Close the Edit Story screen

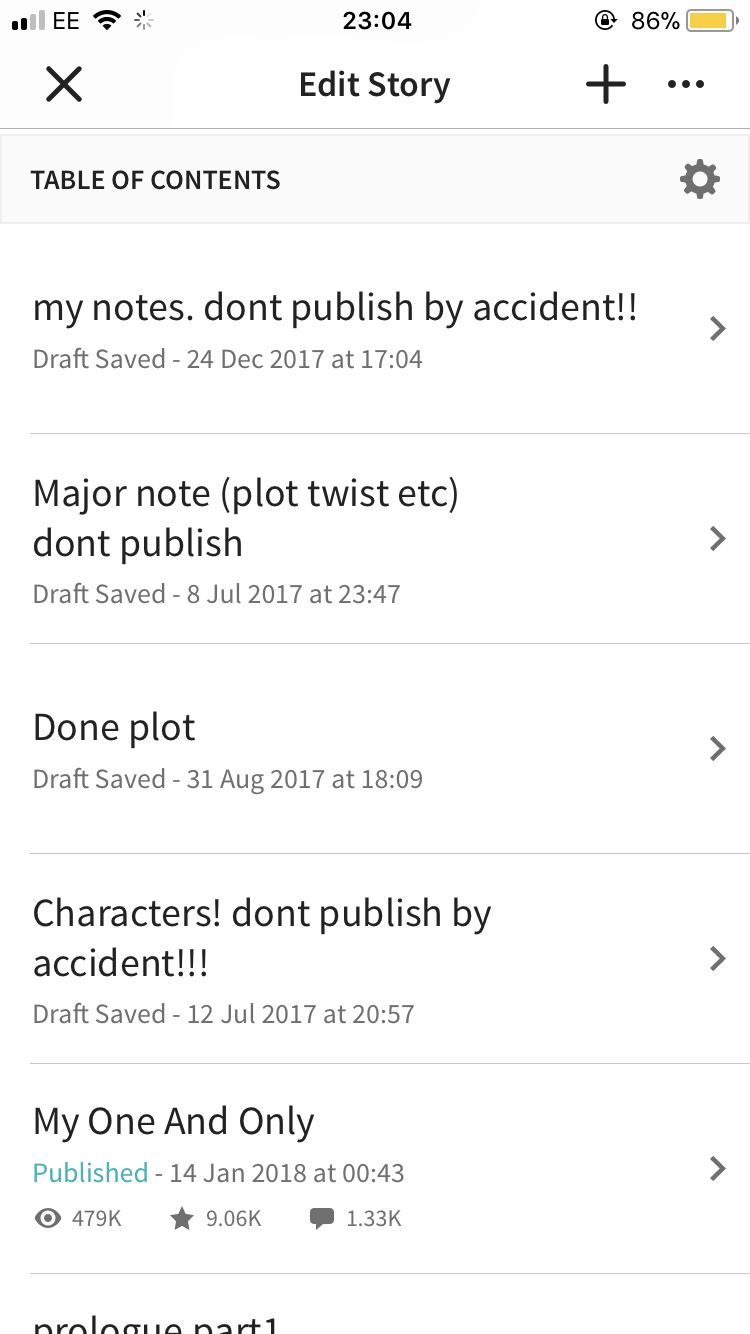tap(64, 85)
